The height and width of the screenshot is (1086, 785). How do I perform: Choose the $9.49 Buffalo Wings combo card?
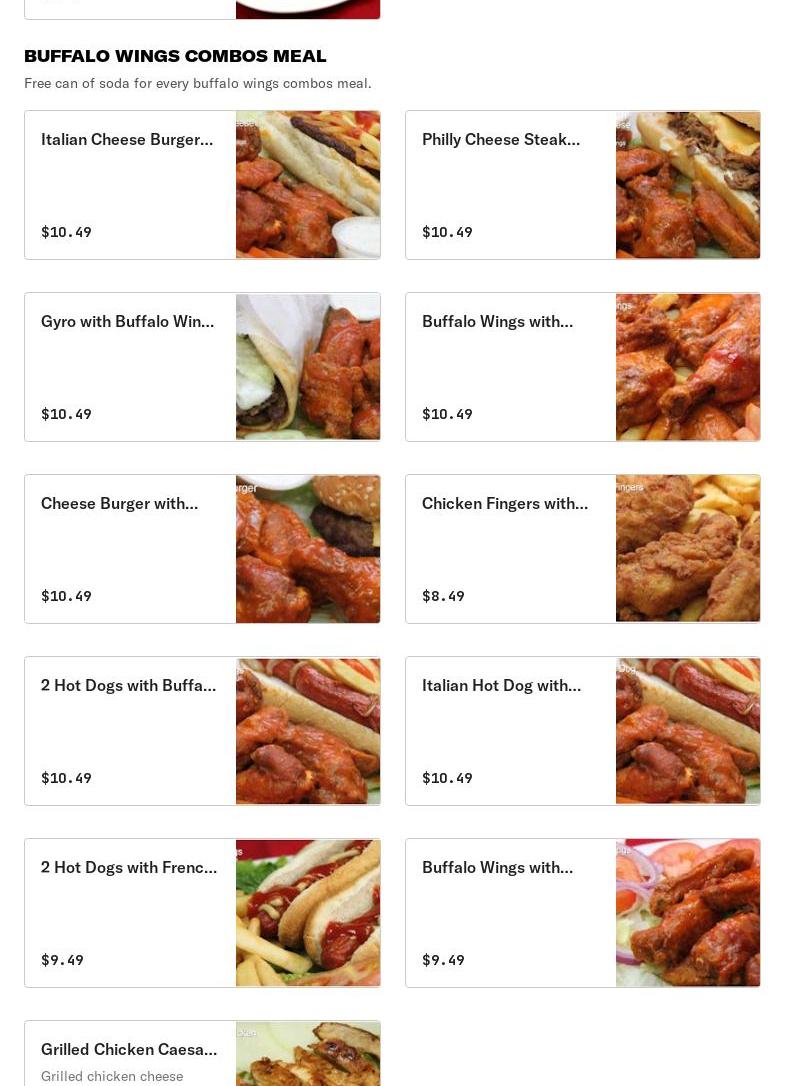pyautogui.click(x=582, y=913)
